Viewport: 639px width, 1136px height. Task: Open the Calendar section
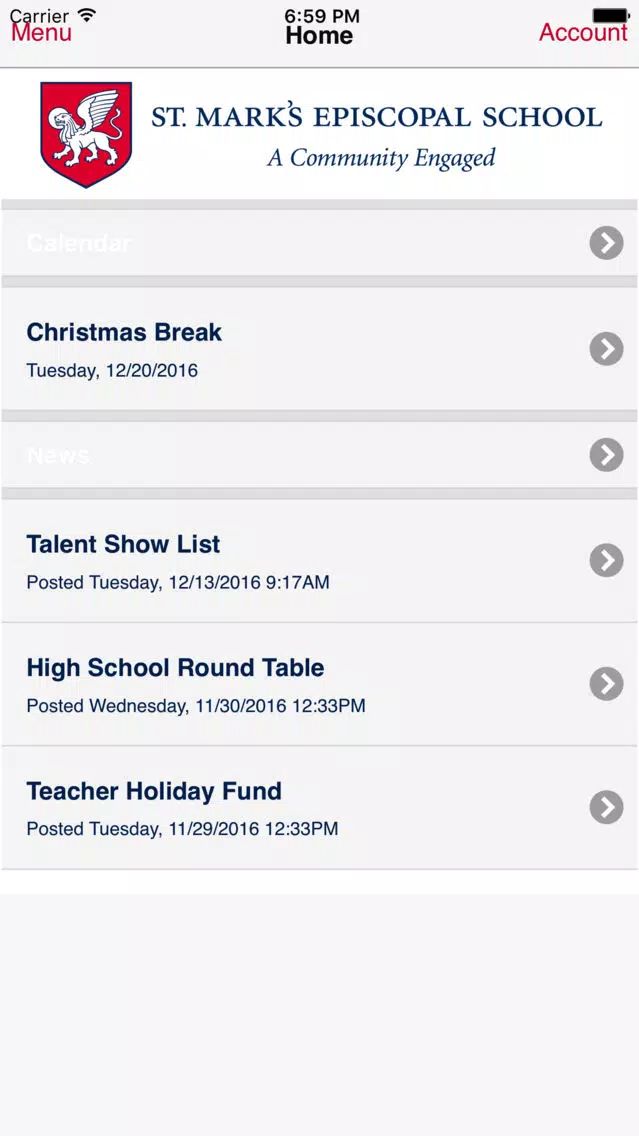coord(320,243)
